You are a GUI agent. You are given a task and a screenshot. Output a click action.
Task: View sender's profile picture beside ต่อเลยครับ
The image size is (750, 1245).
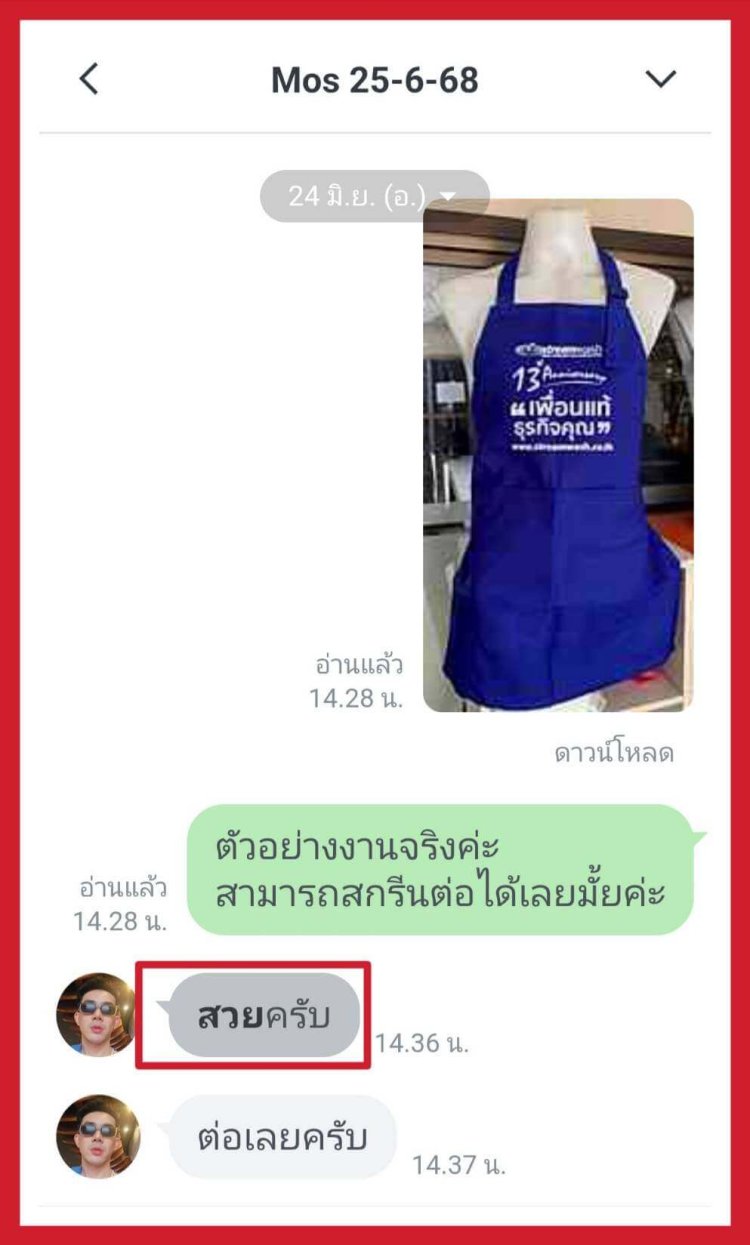tap(97, 1136)
